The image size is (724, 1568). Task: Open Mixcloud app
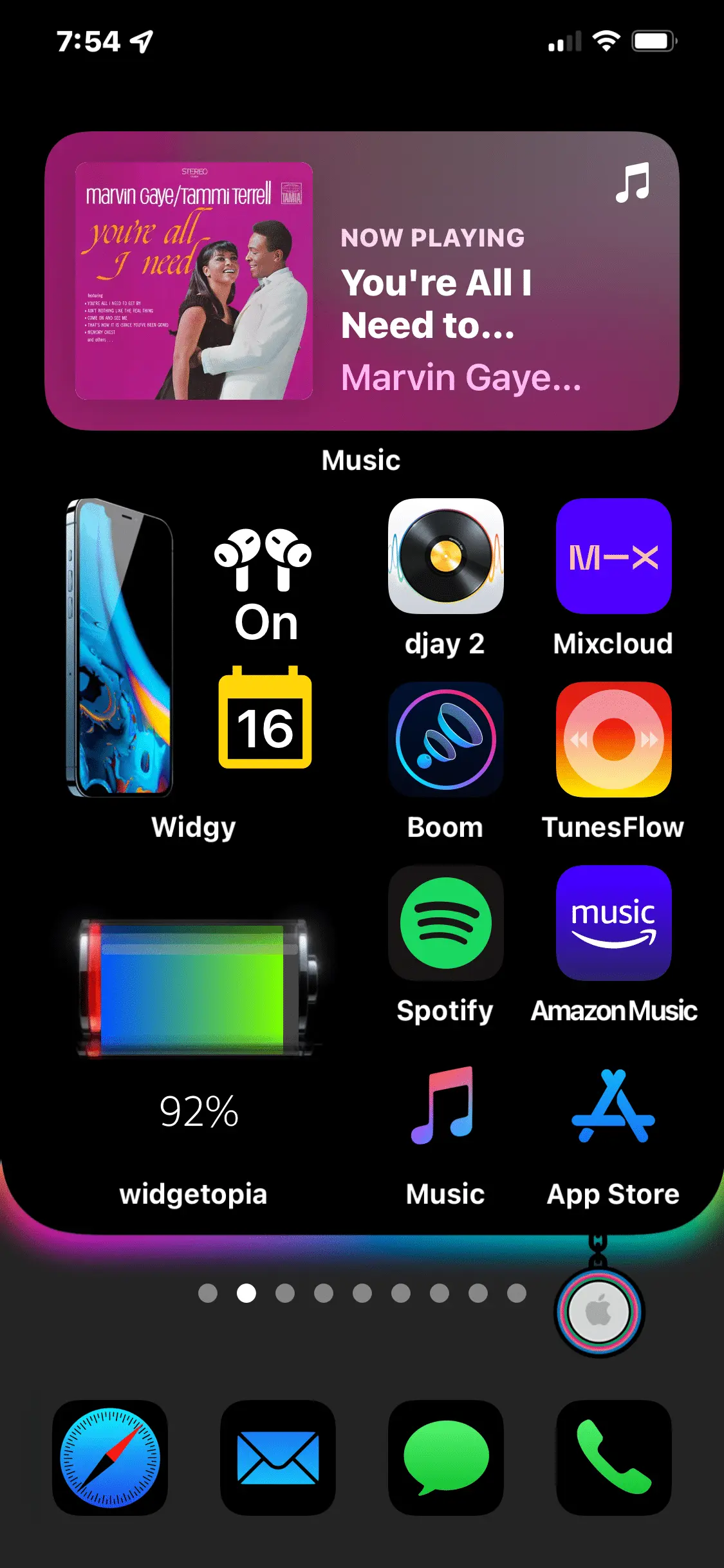coord(613,556)
